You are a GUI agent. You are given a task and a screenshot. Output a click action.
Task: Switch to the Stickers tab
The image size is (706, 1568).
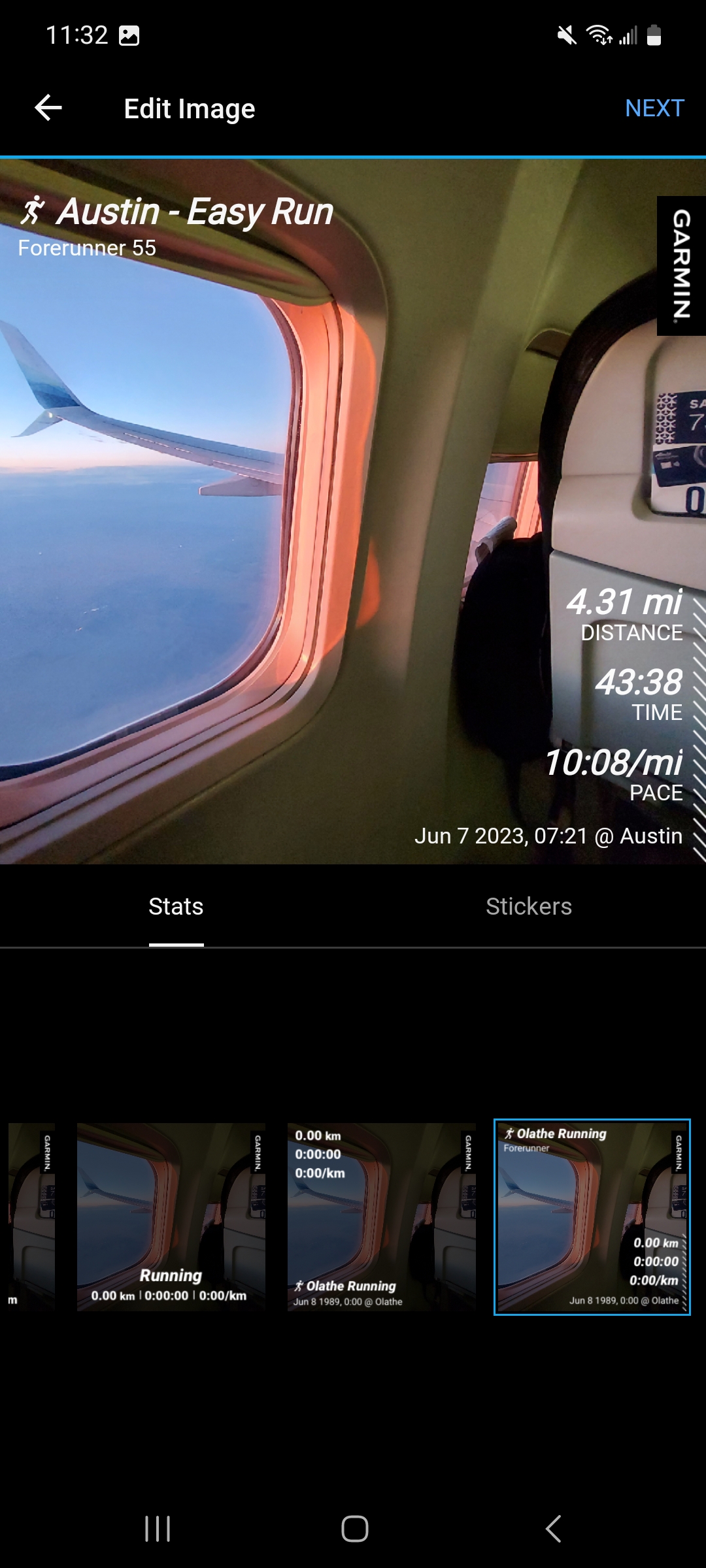click(528, 906)
